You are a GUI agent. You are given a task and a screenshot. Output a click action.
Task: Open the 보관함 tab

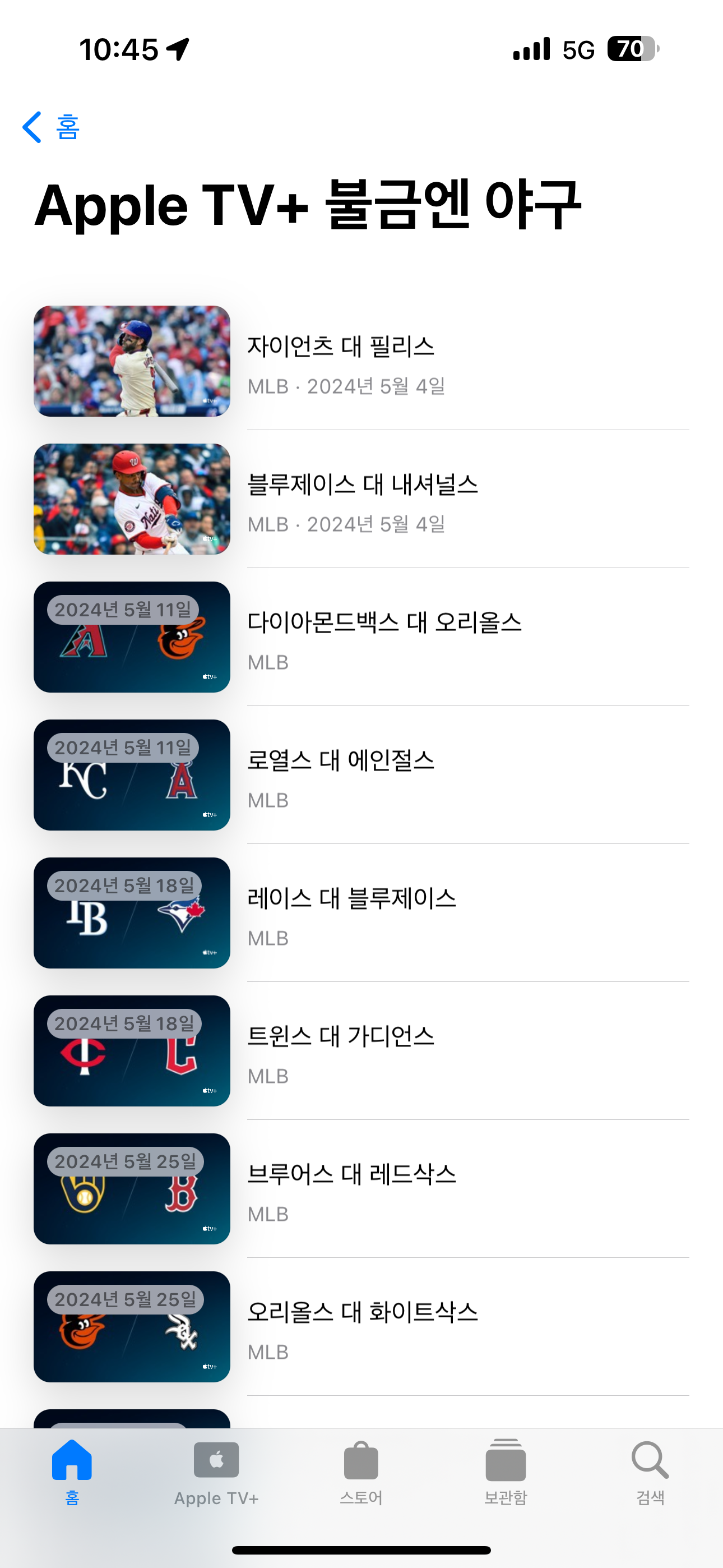click(x=505, y=1470)
